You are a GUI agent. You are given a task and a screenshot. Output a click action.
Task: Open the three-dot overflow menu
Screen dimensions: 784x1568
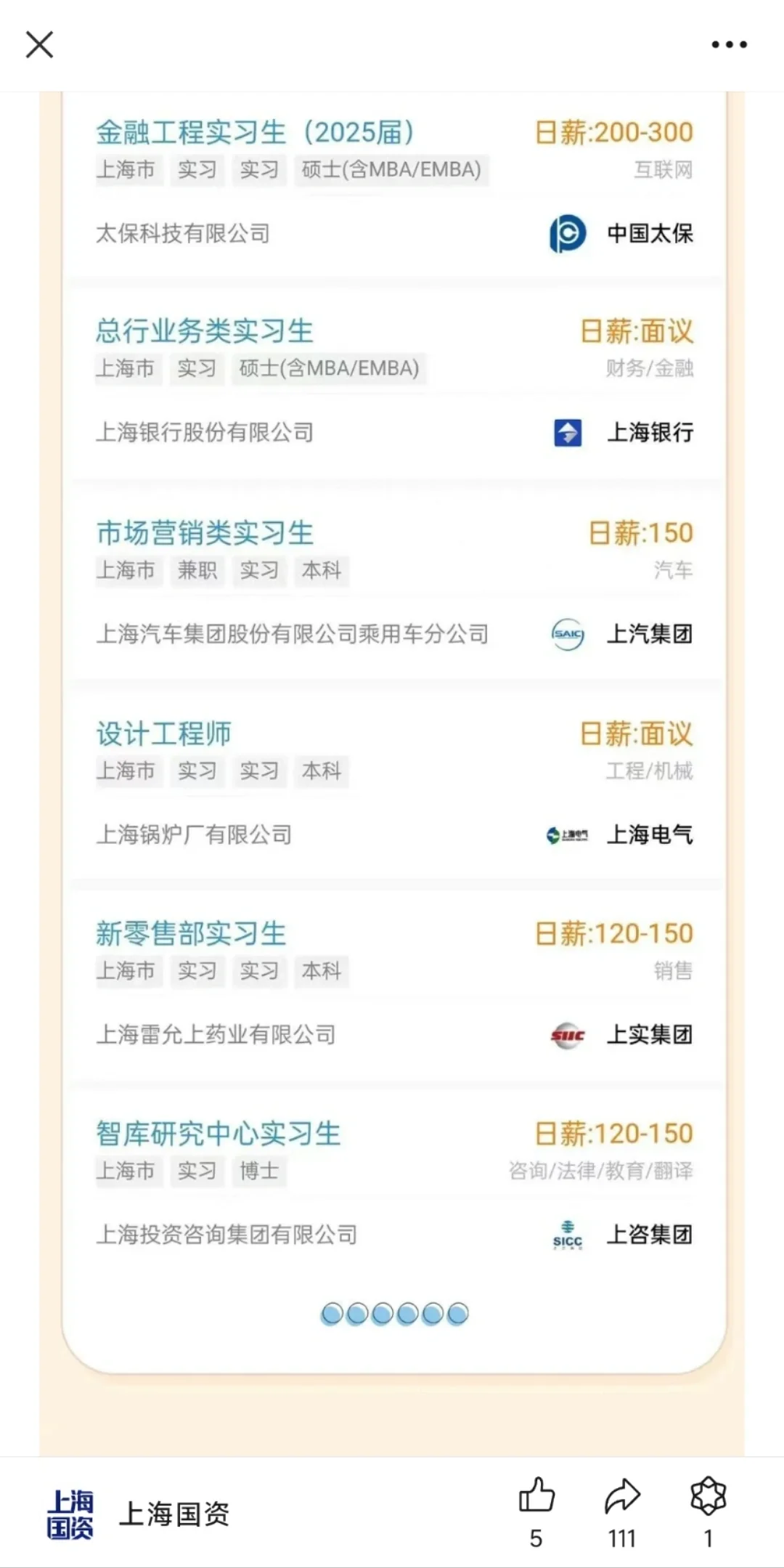click(x=729, y=44)
